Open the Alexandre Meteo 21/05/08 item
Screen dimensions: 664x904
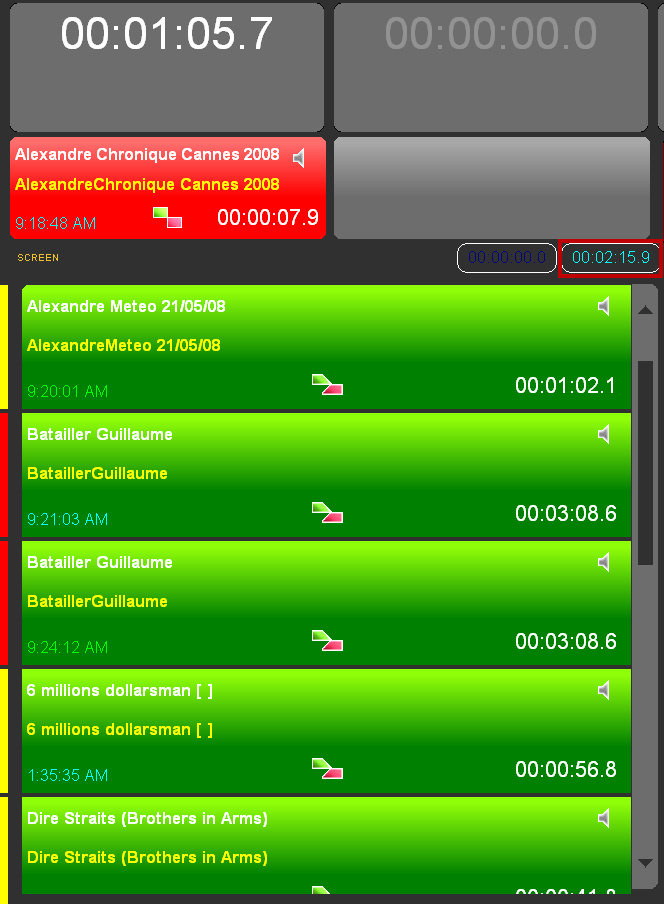(300, 347)
